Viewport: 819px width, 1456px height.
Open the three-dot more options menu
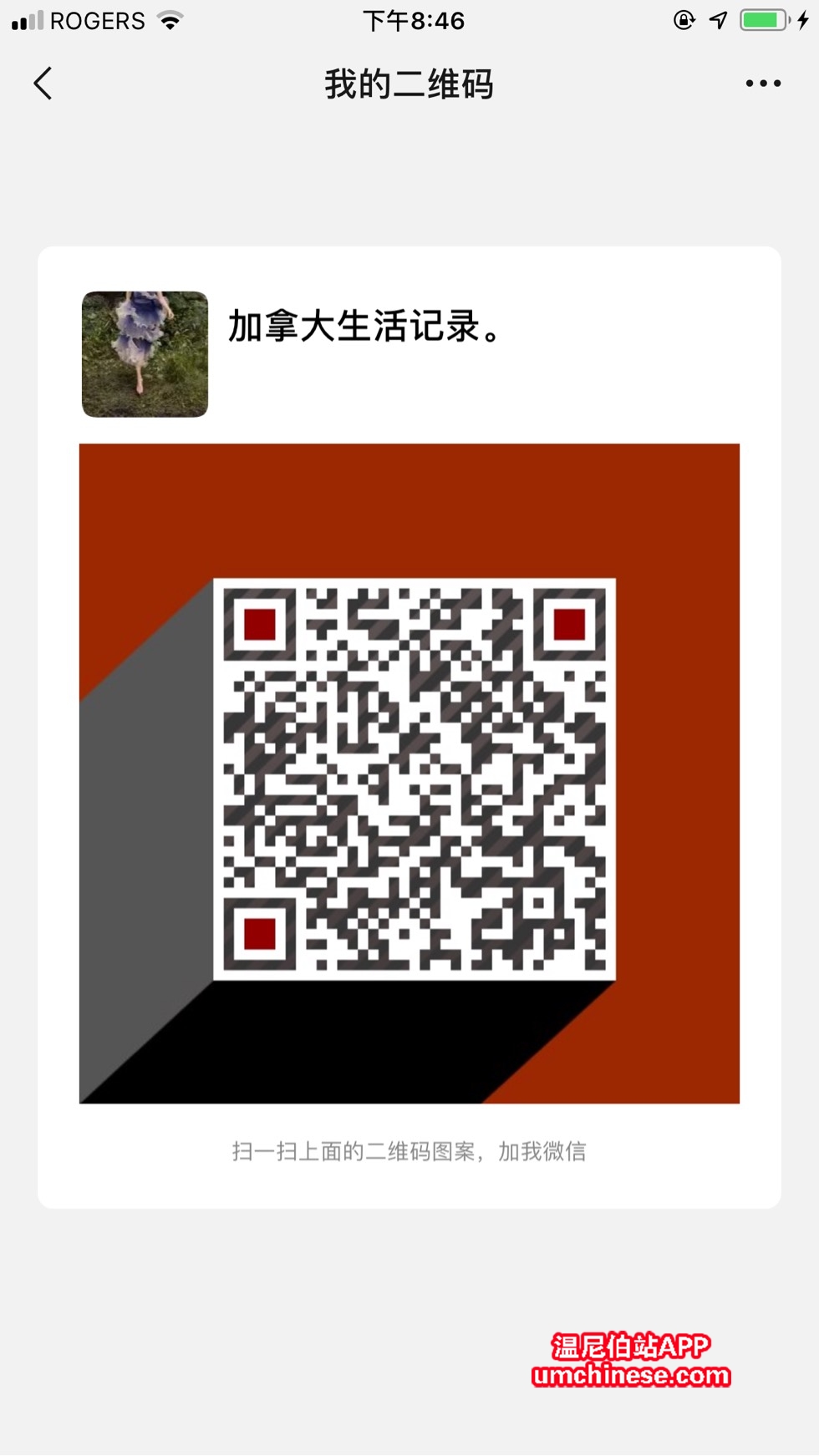pyautogui.click(x=762, y=84)
